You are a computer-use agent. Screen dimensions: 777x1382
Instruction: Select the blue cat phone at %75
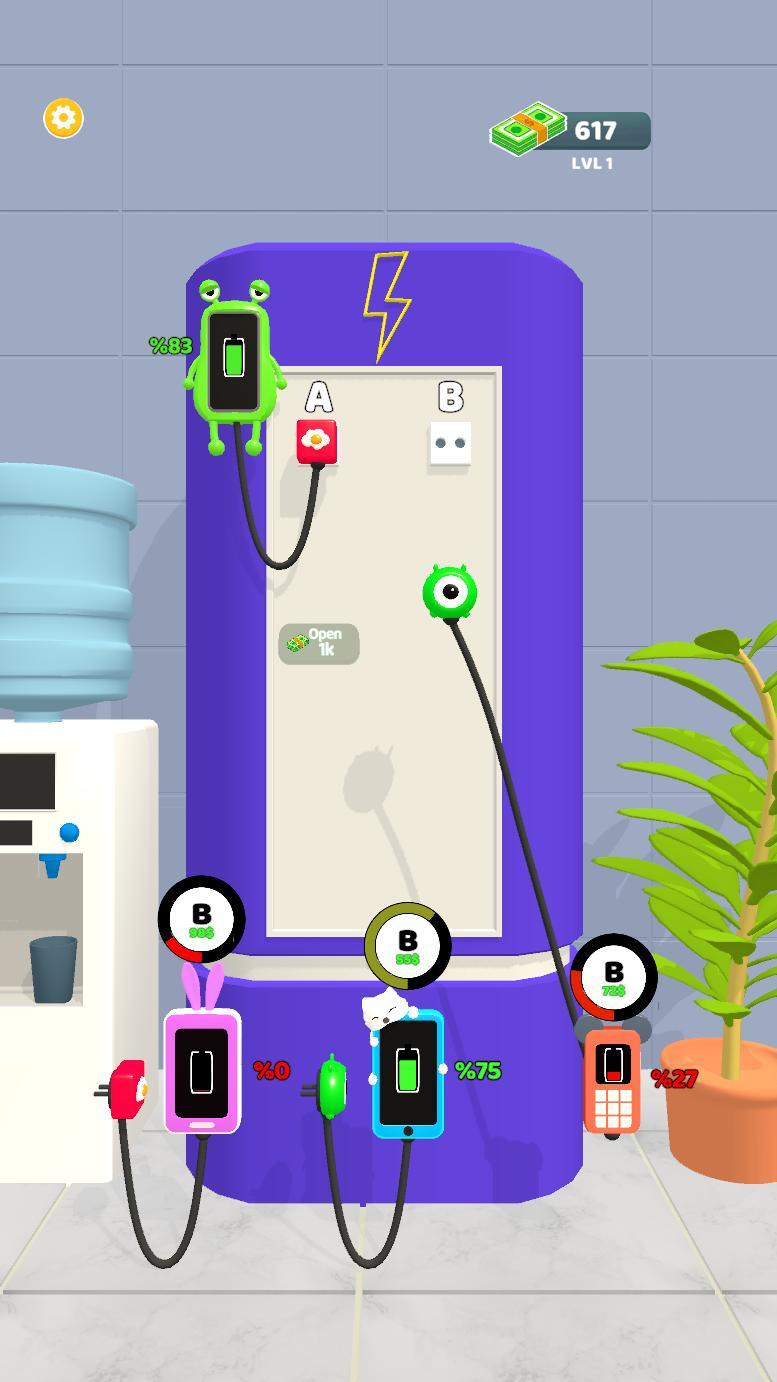tap(407, 1075)
